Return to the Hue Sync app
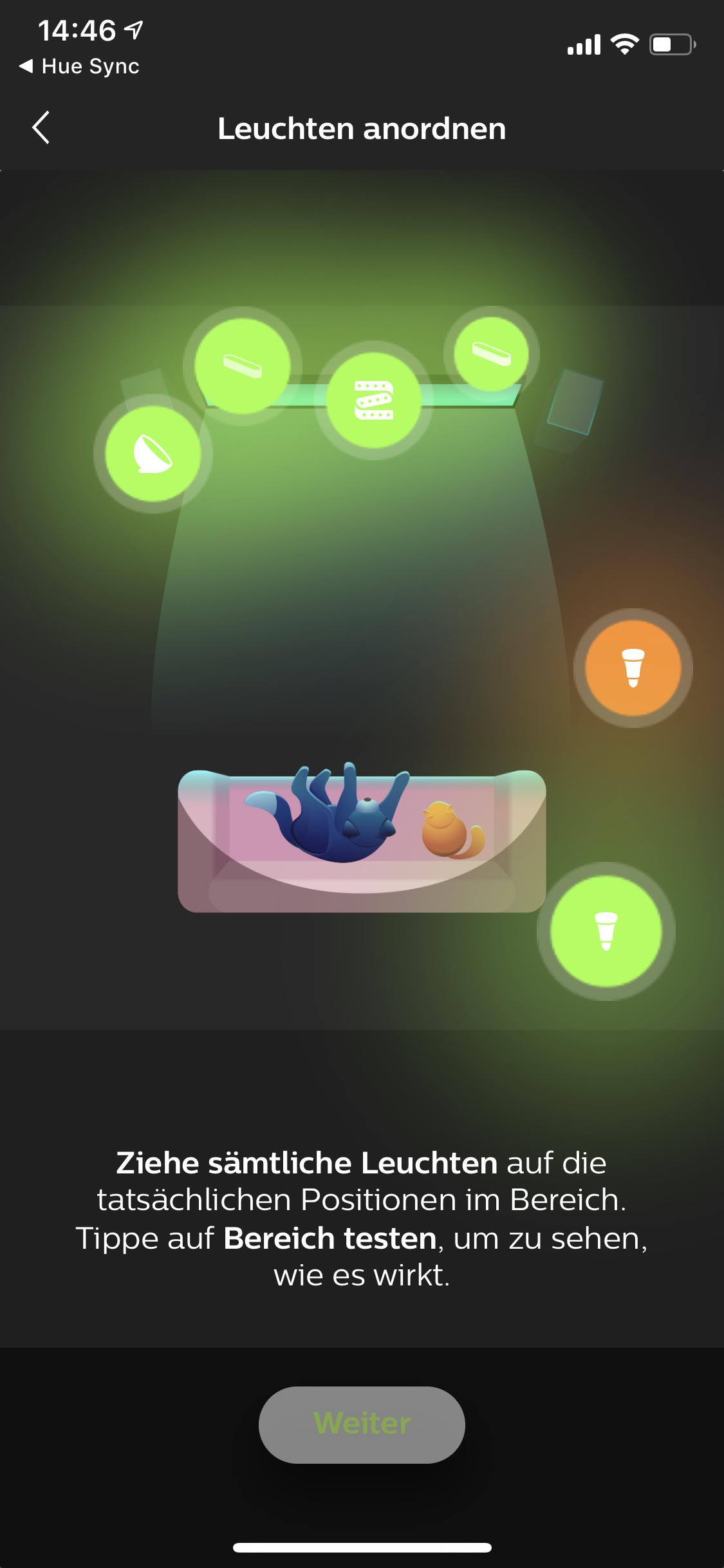 [79, 66]
